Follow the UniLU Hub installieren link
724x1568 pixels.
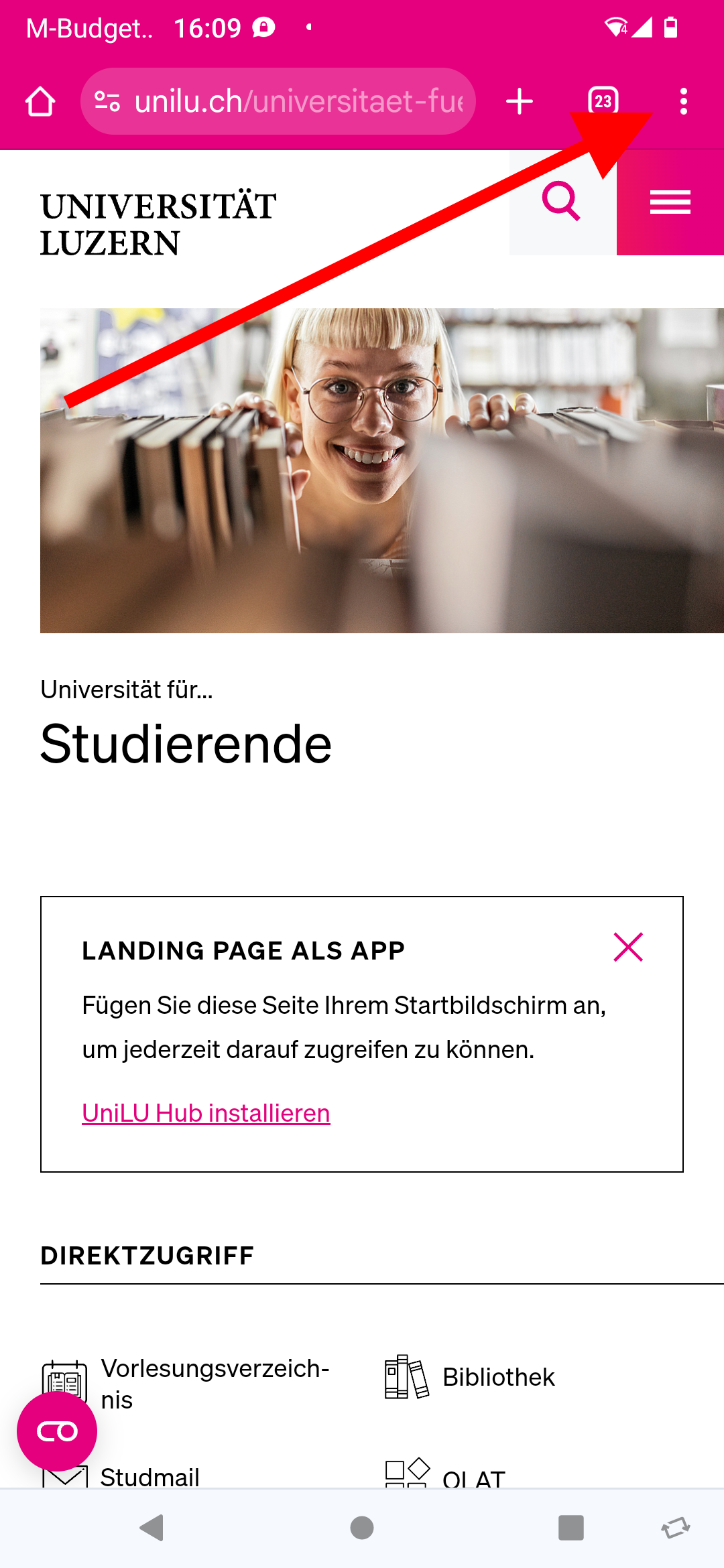[206, 1113]
